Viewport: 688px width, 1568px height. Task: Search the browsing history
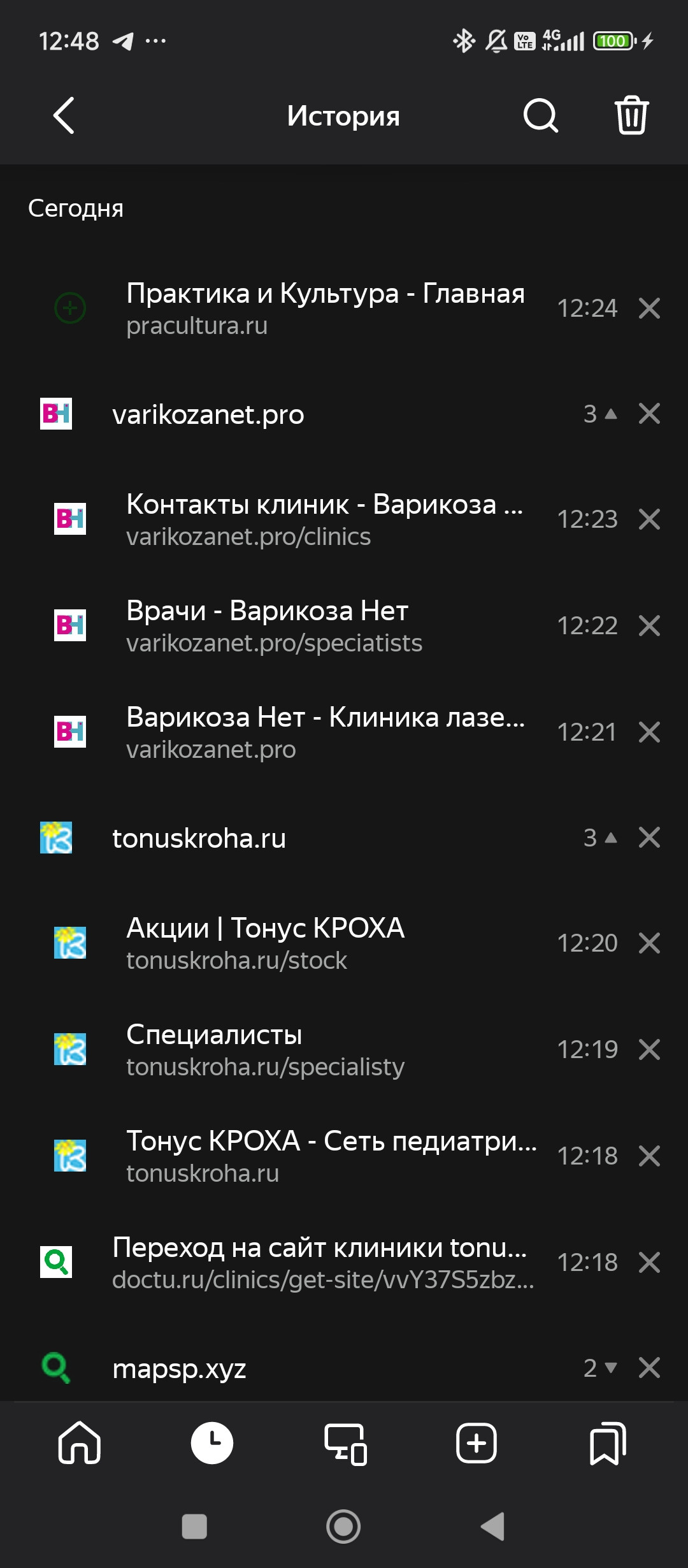pyautogui.click(x=540, y=115)
